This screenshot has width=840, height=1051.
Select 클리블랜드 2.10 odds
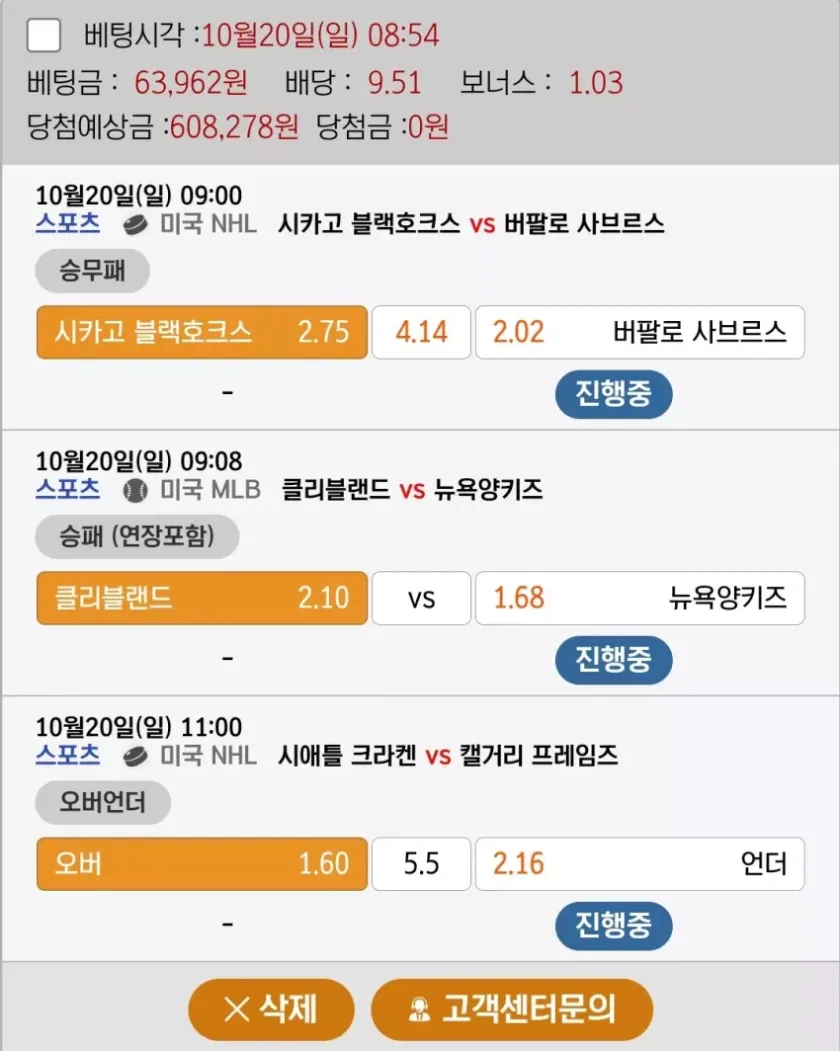click(200, 598)
